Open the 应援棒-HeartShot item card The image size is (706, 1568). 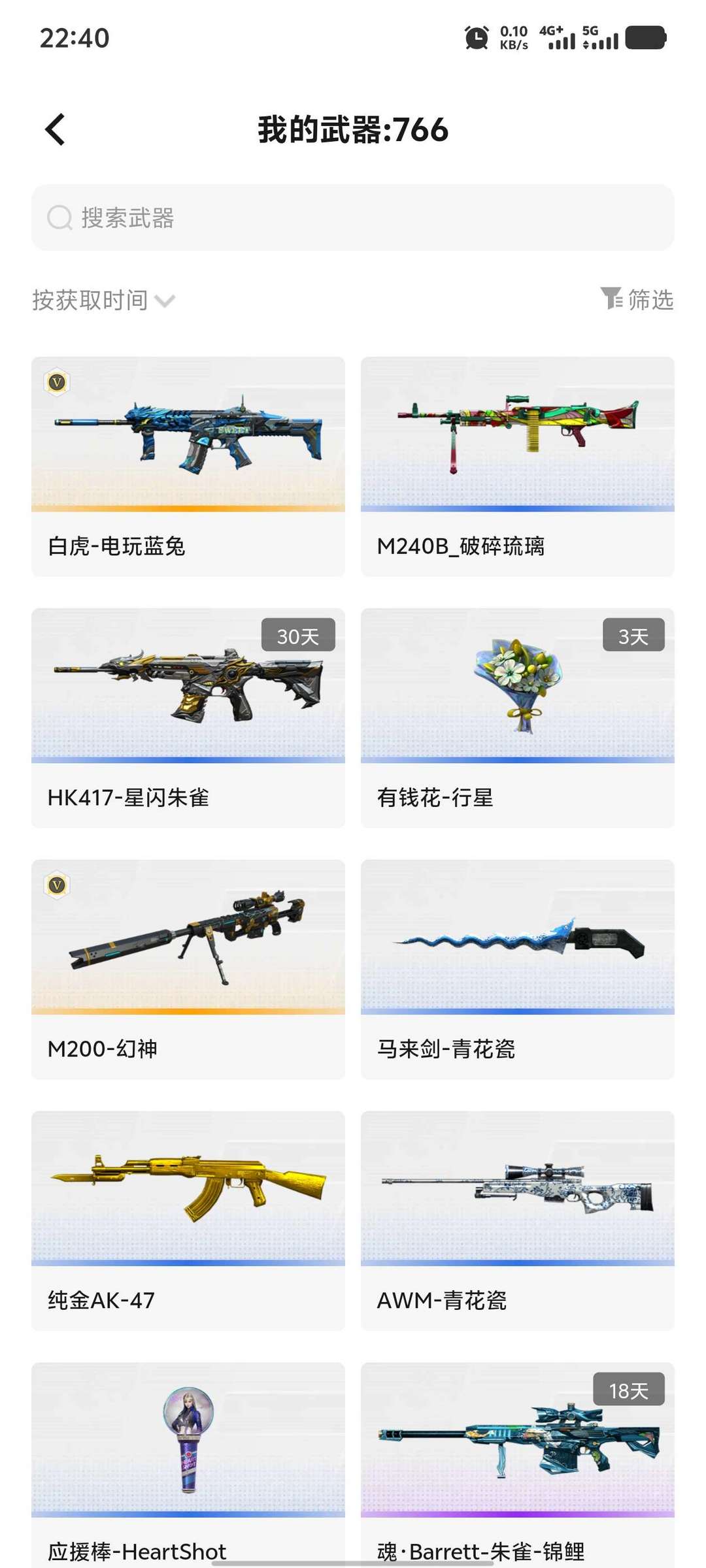(x=188, y=1463)
